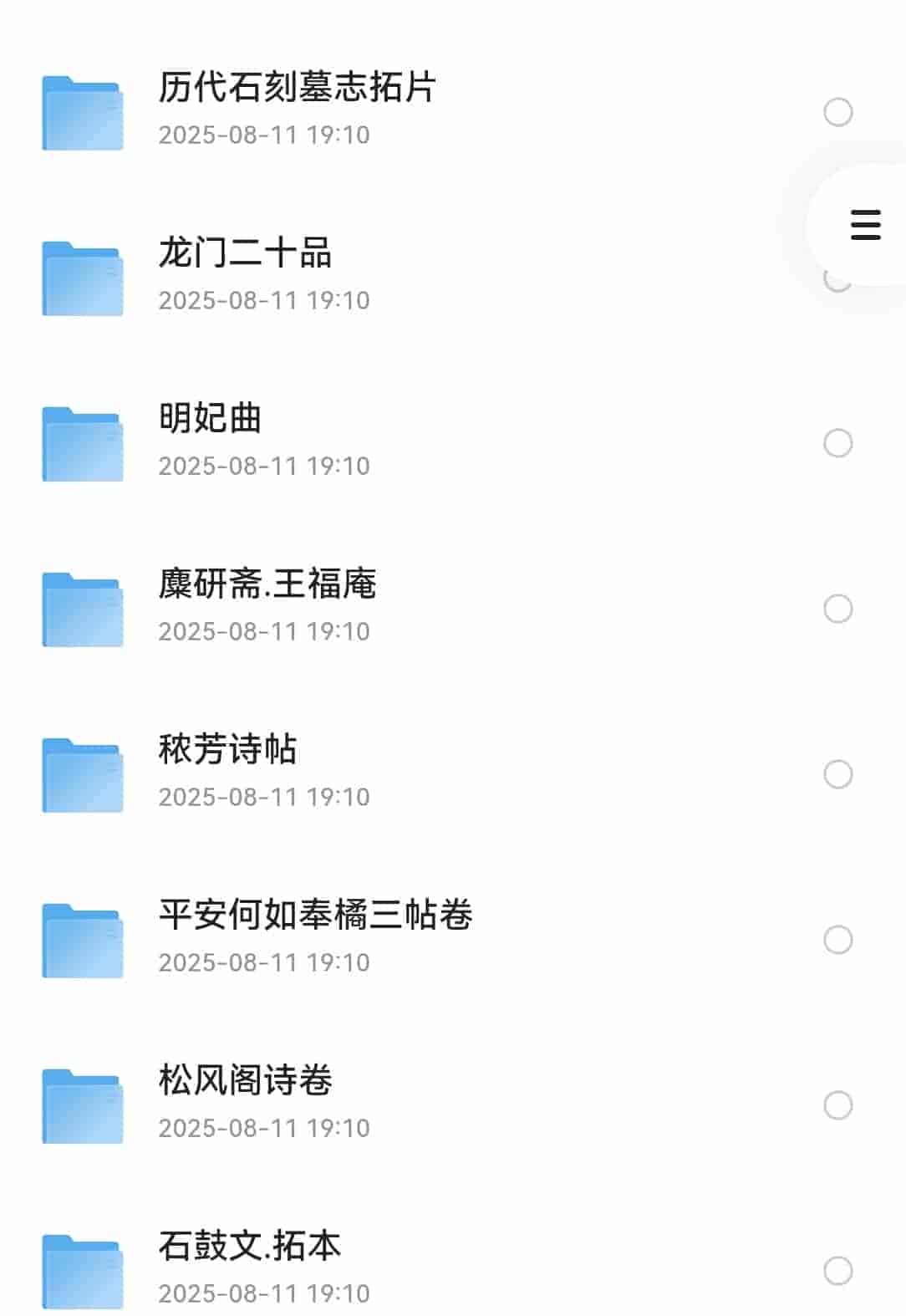Open the 明妃曲 folder
Screen dimensions: 906x1316
210,418
